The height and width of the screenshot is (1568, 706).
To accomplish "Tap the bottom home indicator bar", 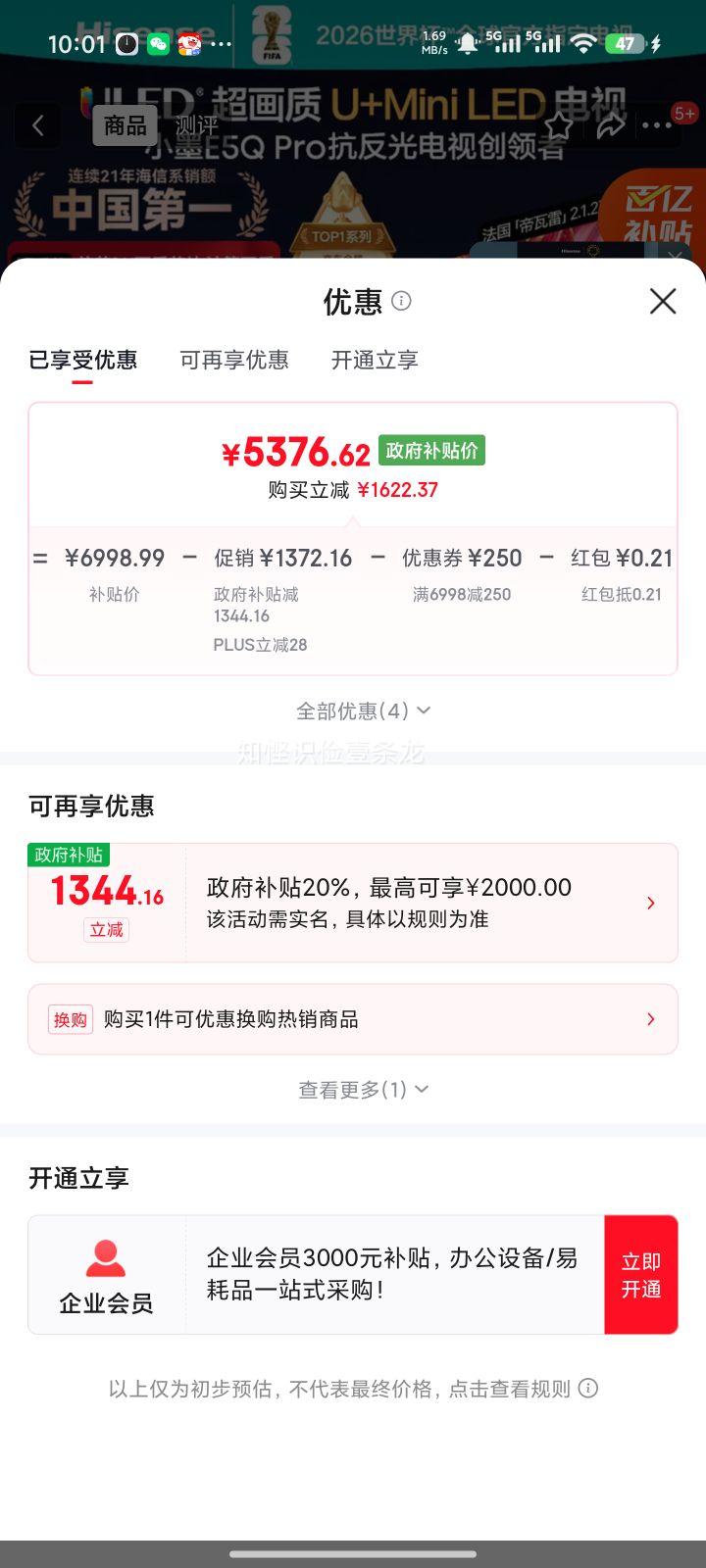I will [353, 1554].
